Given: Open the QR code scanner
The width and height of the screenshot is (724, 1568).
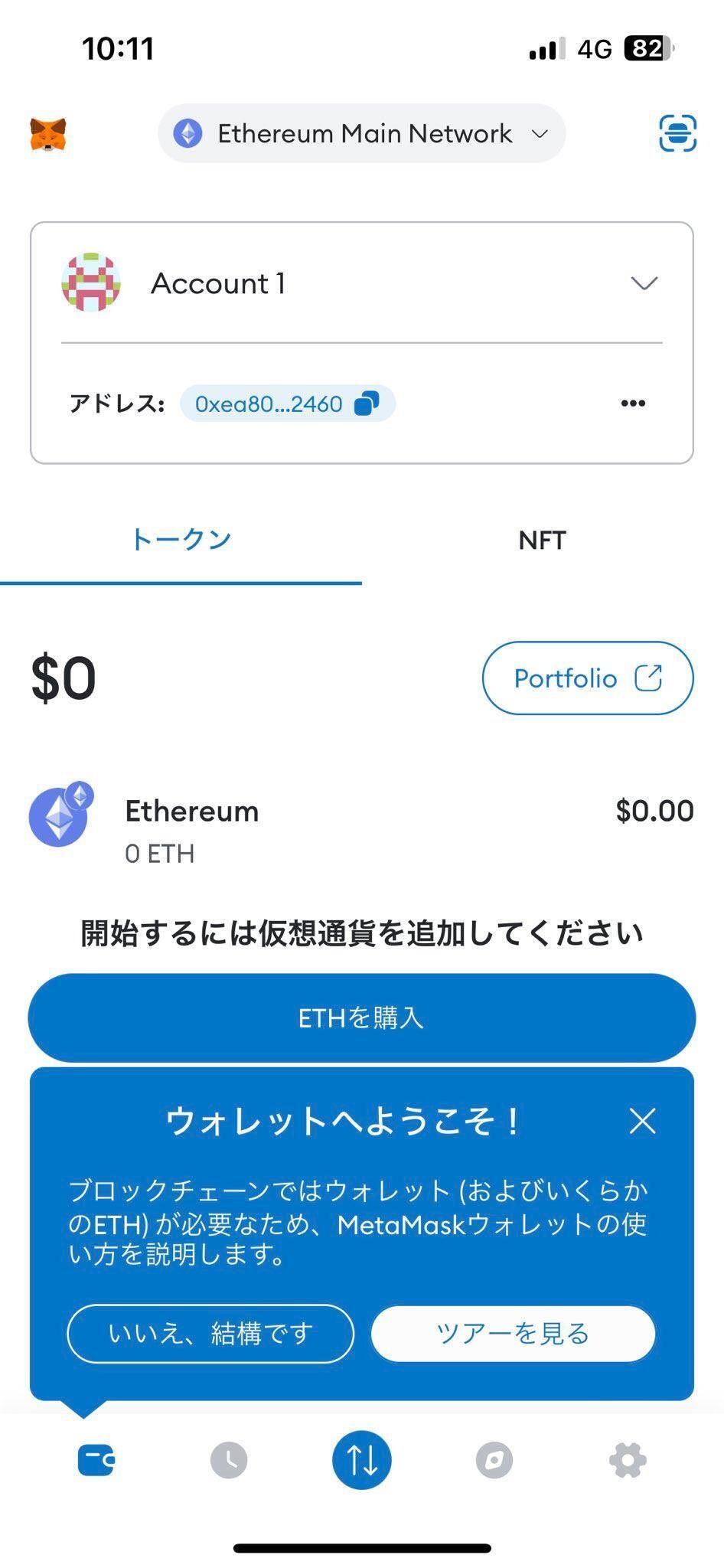Looking at the screenshot, I should tap(677, 133).
